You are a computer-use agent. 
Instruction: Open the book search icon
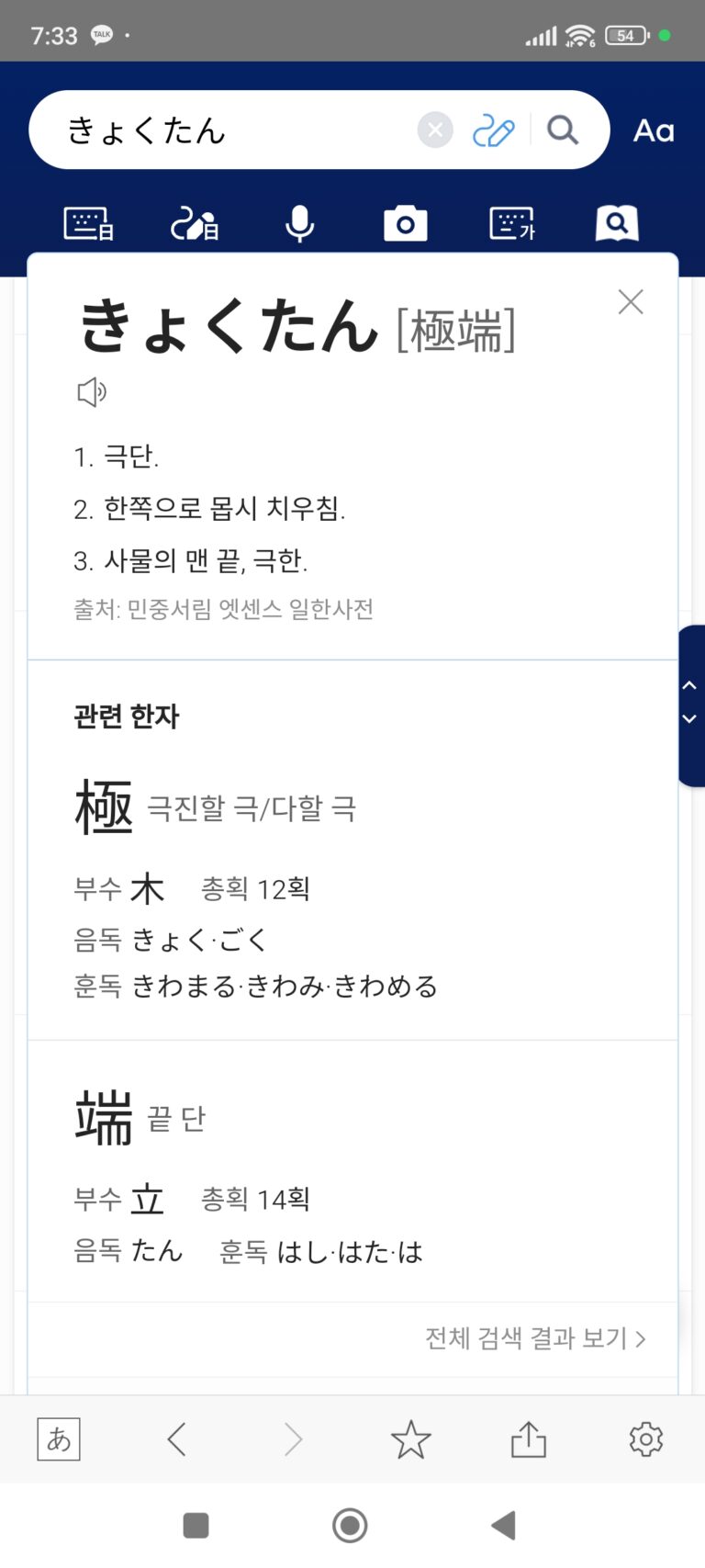(x=617, y=223)
